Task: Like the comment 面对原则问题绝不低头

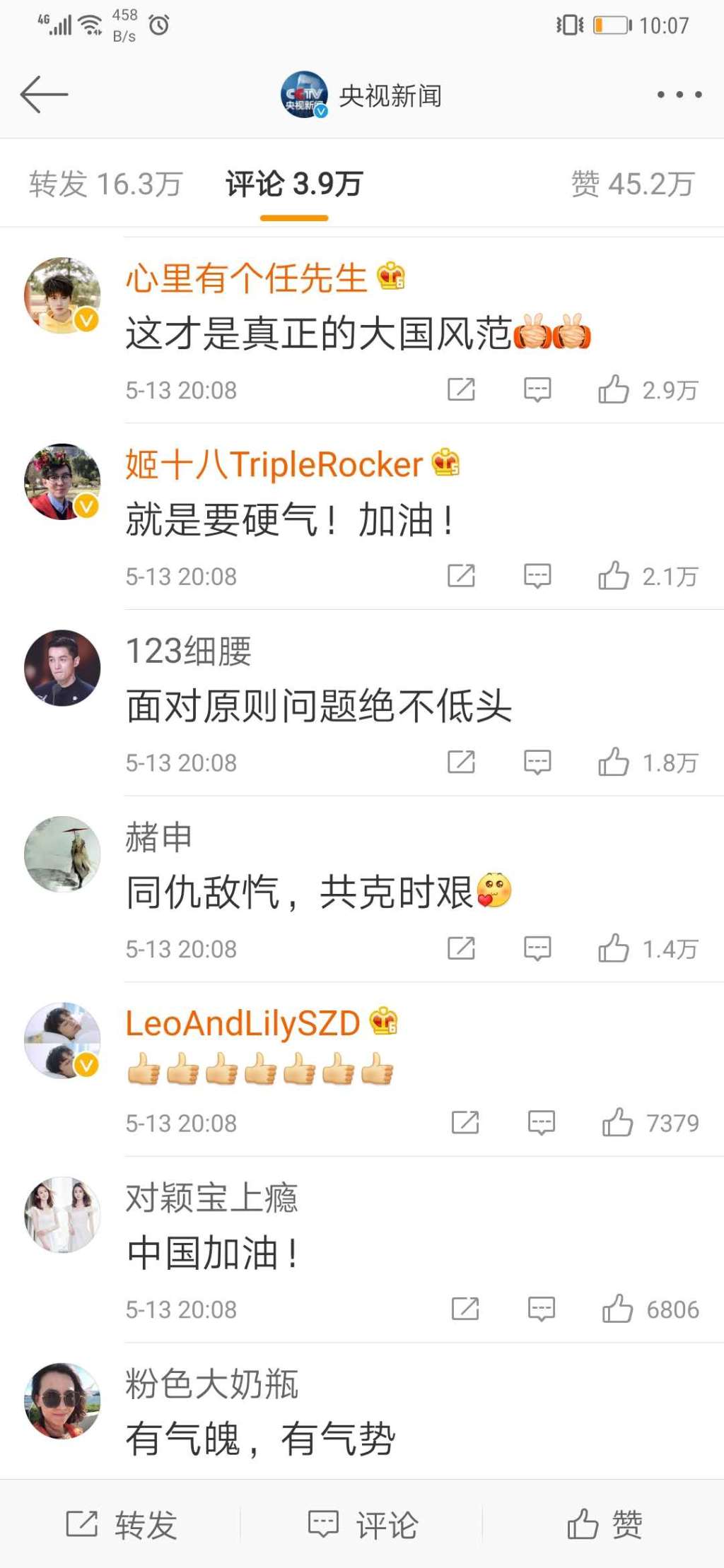Action: (613, 762)
